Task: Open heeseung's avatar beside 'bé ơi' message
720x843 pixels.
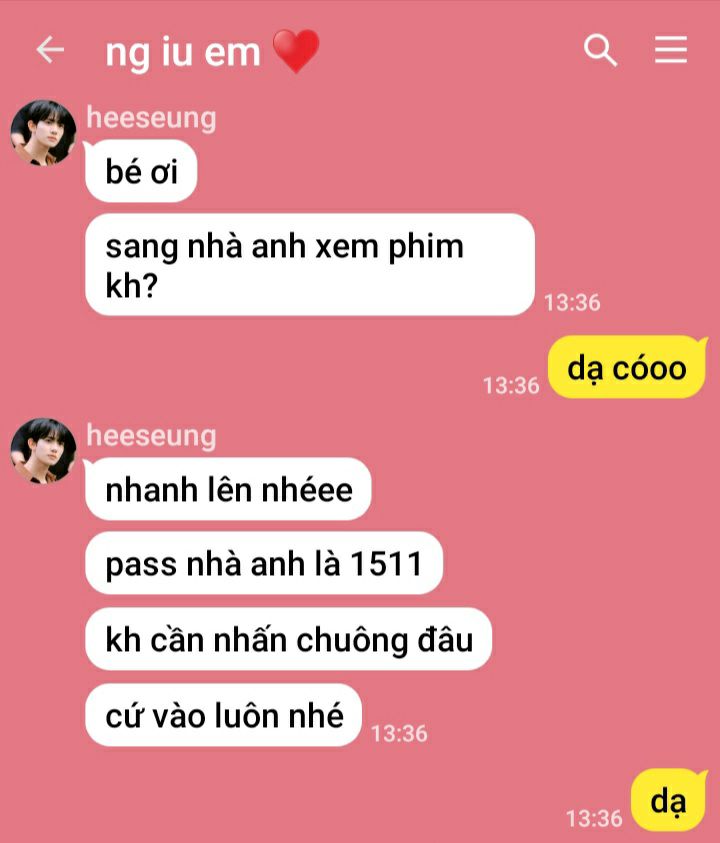Action: (43, 133)
